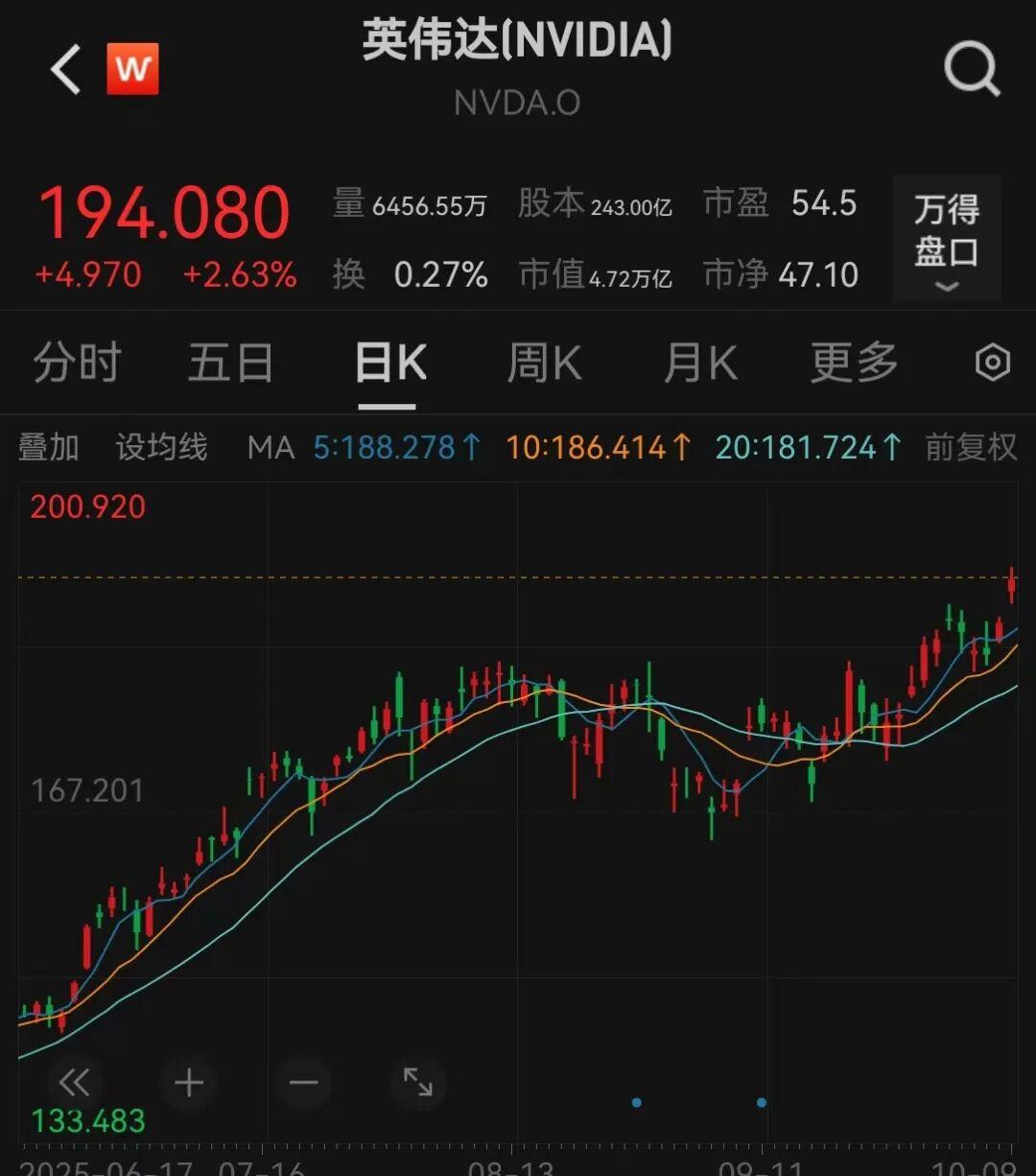The image size is (1036, 1176).
Task: Switch to the 周K chart
Action: [x=544, y=364]
